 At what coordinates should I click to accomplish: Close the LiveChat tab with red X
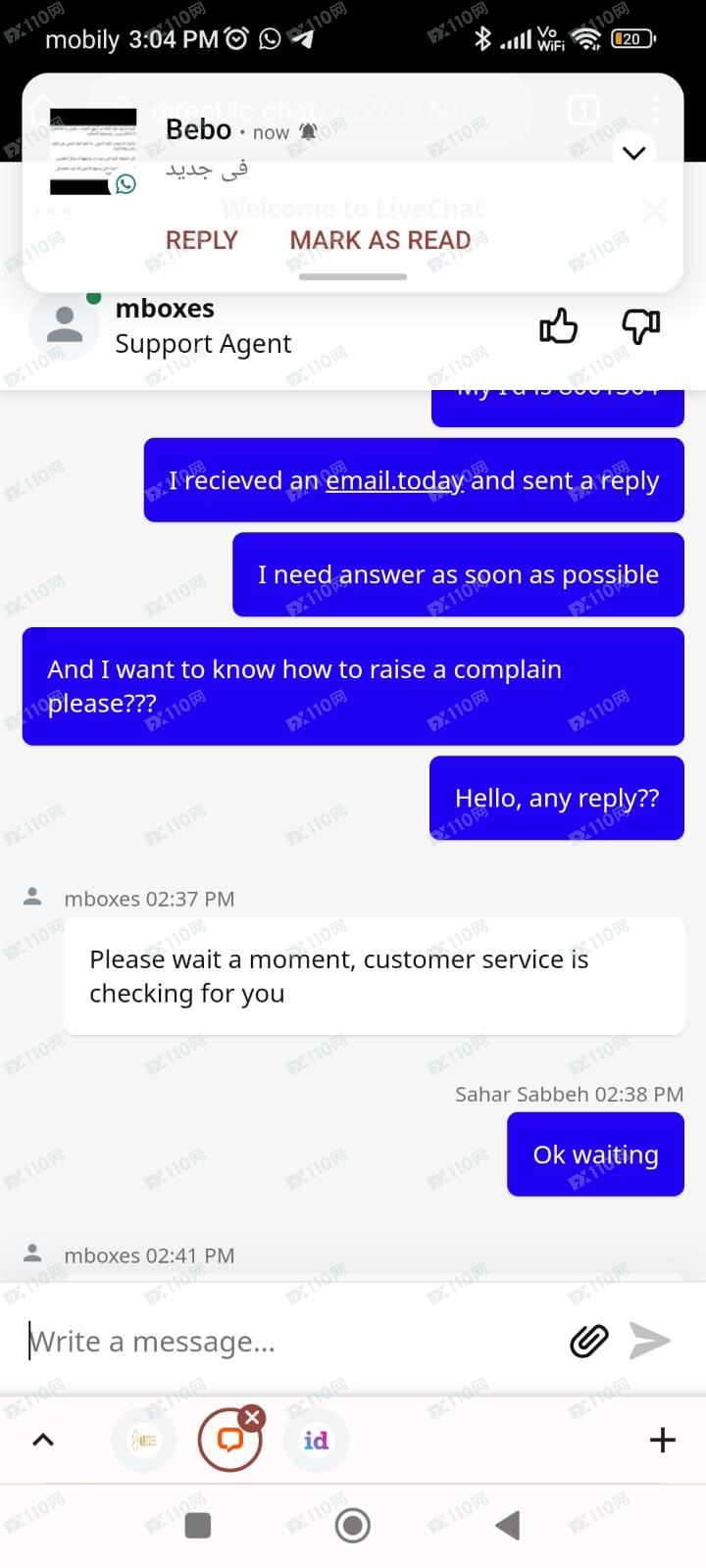point(253,1417)
